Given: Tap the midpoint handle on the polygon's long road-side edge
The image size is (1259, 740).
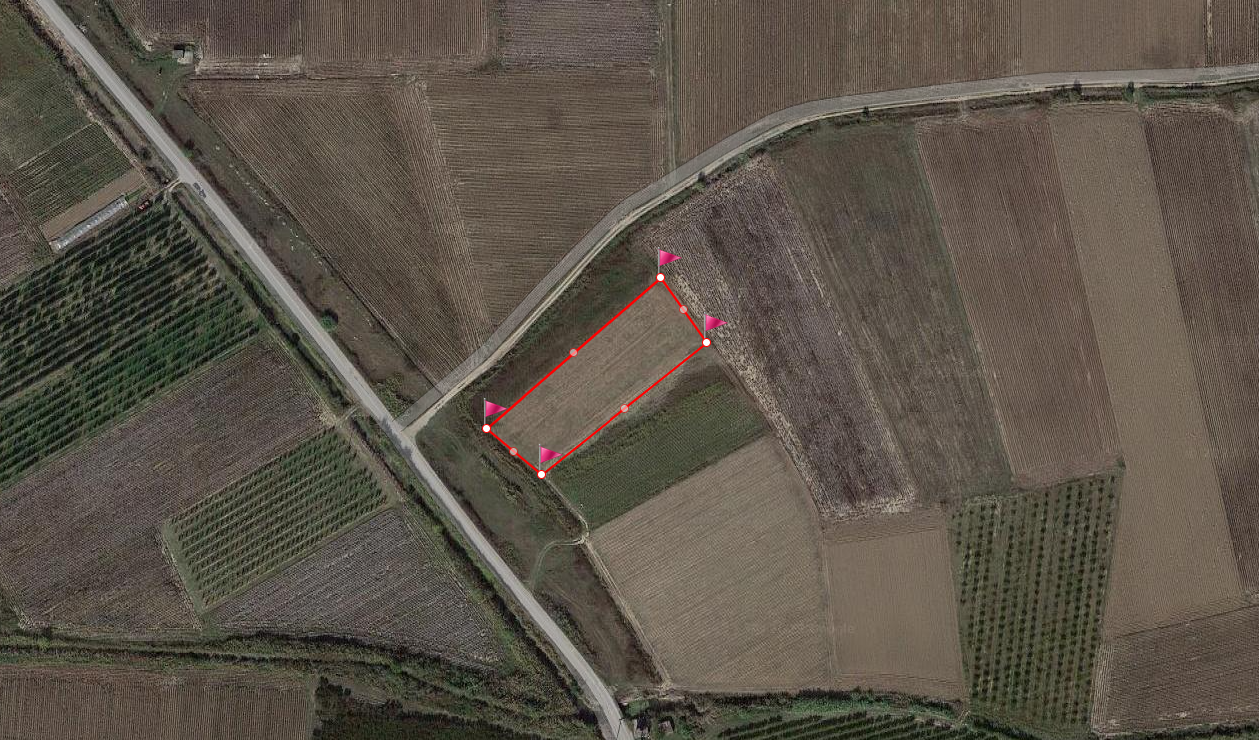Looking at the screenshot, I should 573,352.
